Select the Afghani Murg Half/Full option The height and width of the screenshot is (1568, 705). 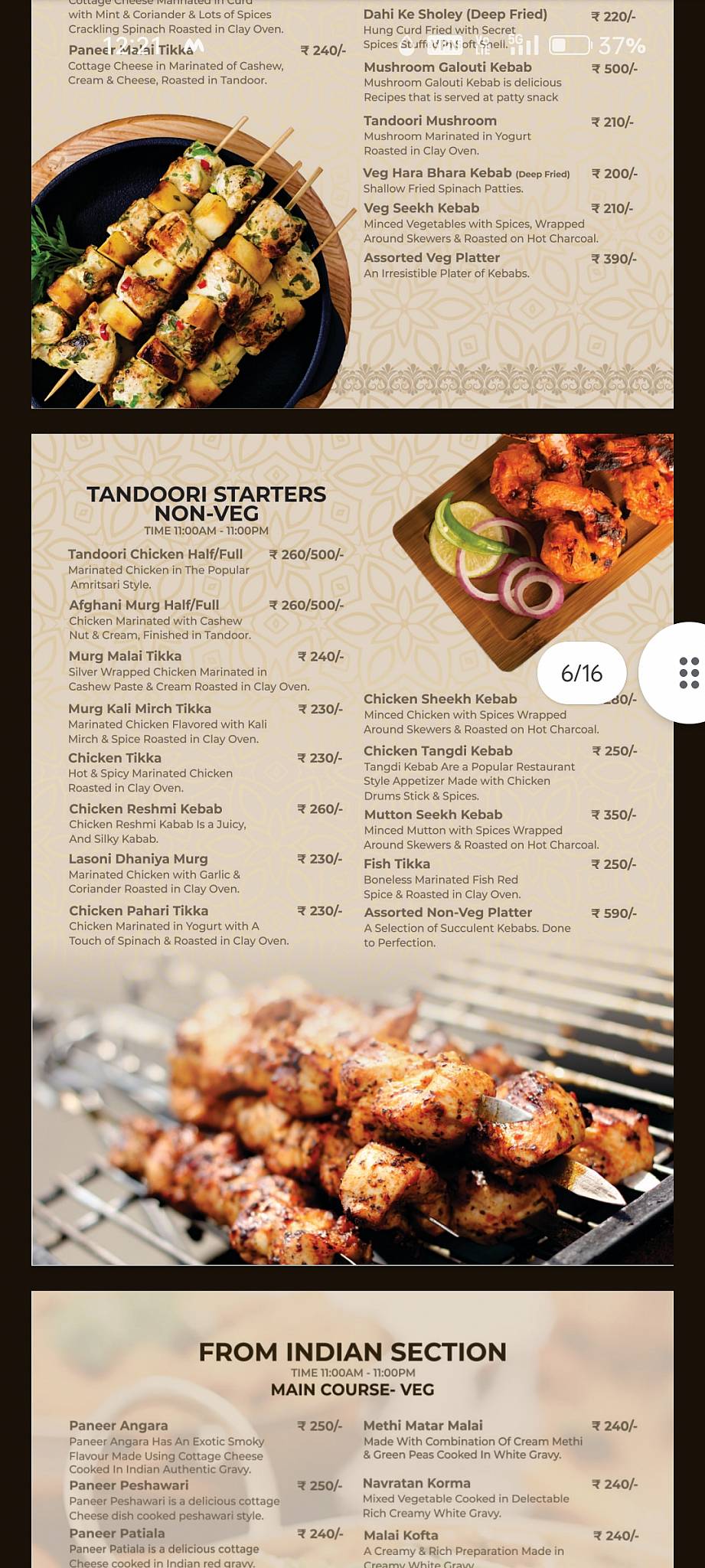point(142,605)
